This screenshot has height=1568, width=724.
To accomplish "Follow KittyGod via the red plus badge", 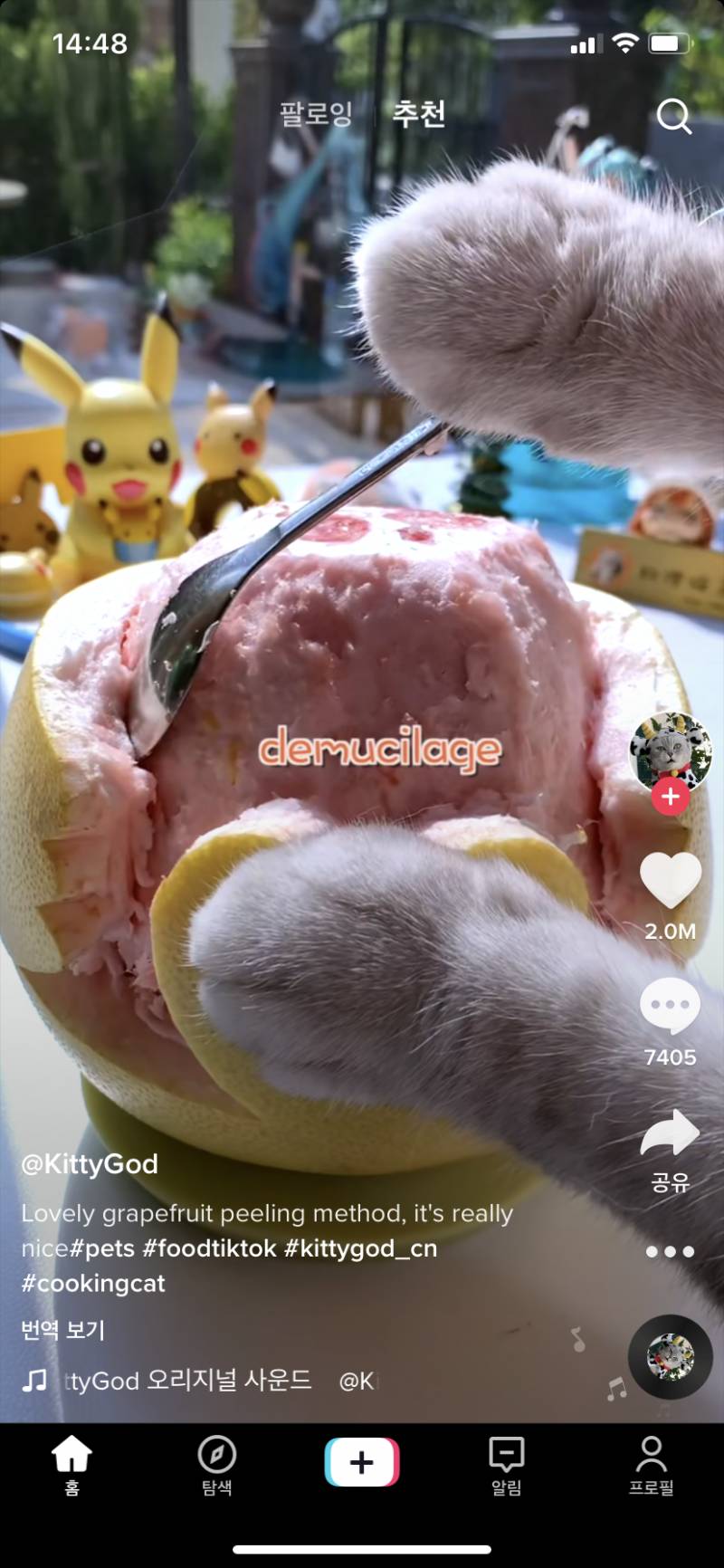I will (x=669, y=798).
